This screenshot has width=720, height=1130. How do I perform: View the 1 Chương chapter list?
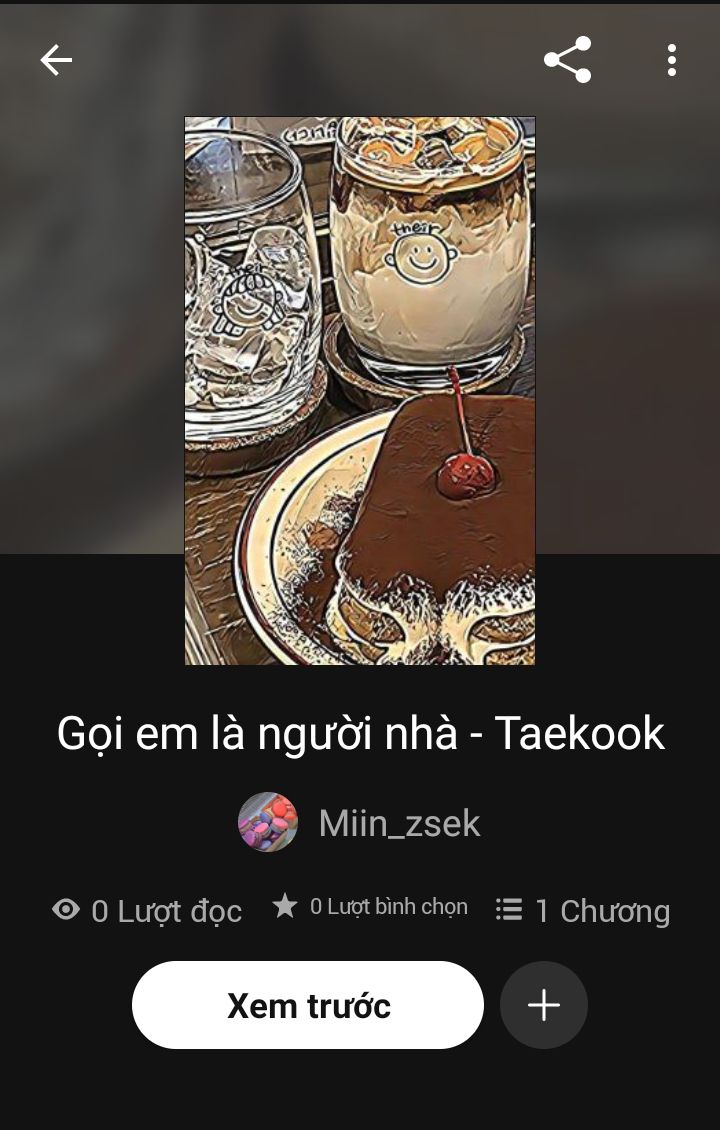tap(583, 910)
